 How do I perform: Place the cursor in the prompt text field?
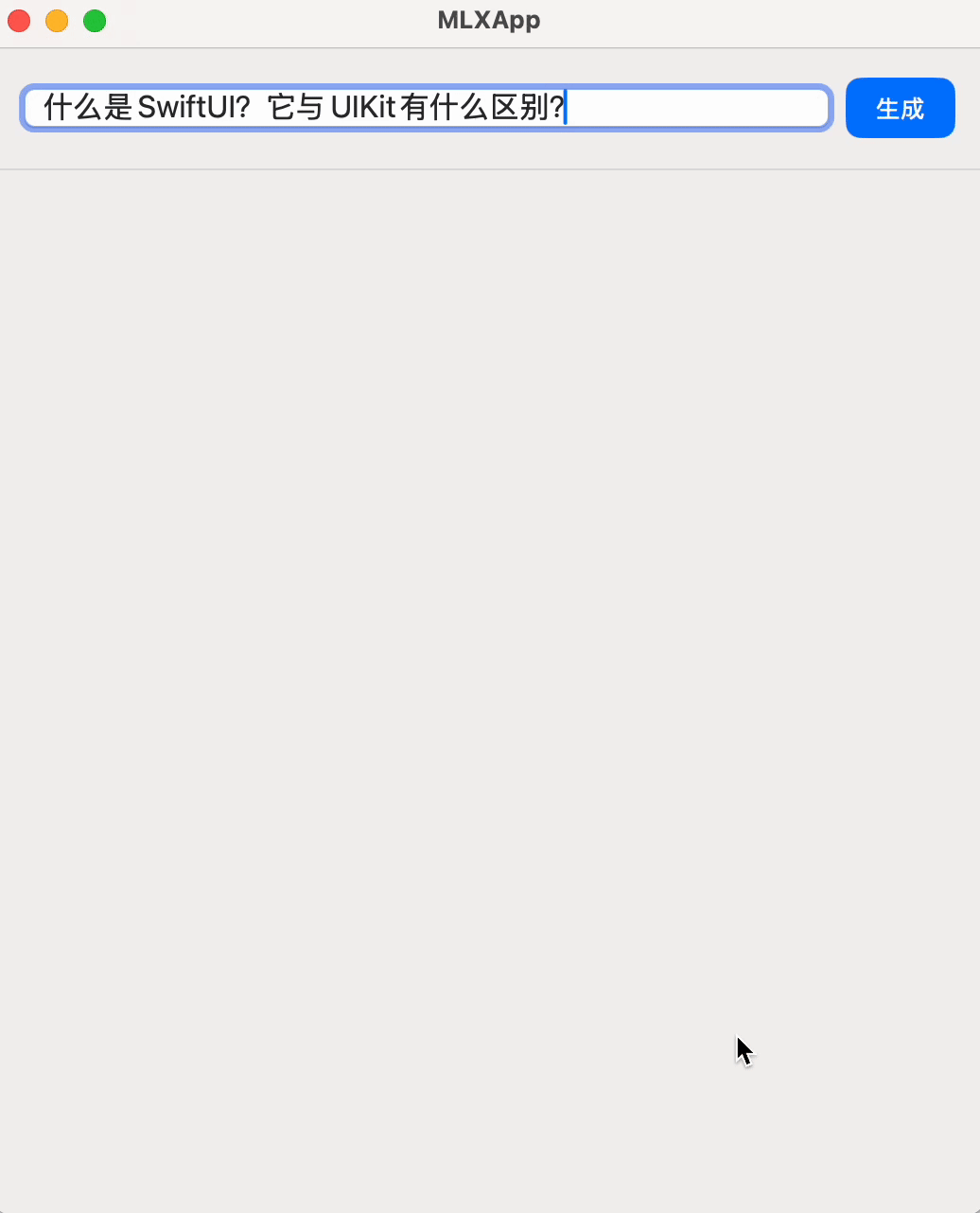coord(426,108)
